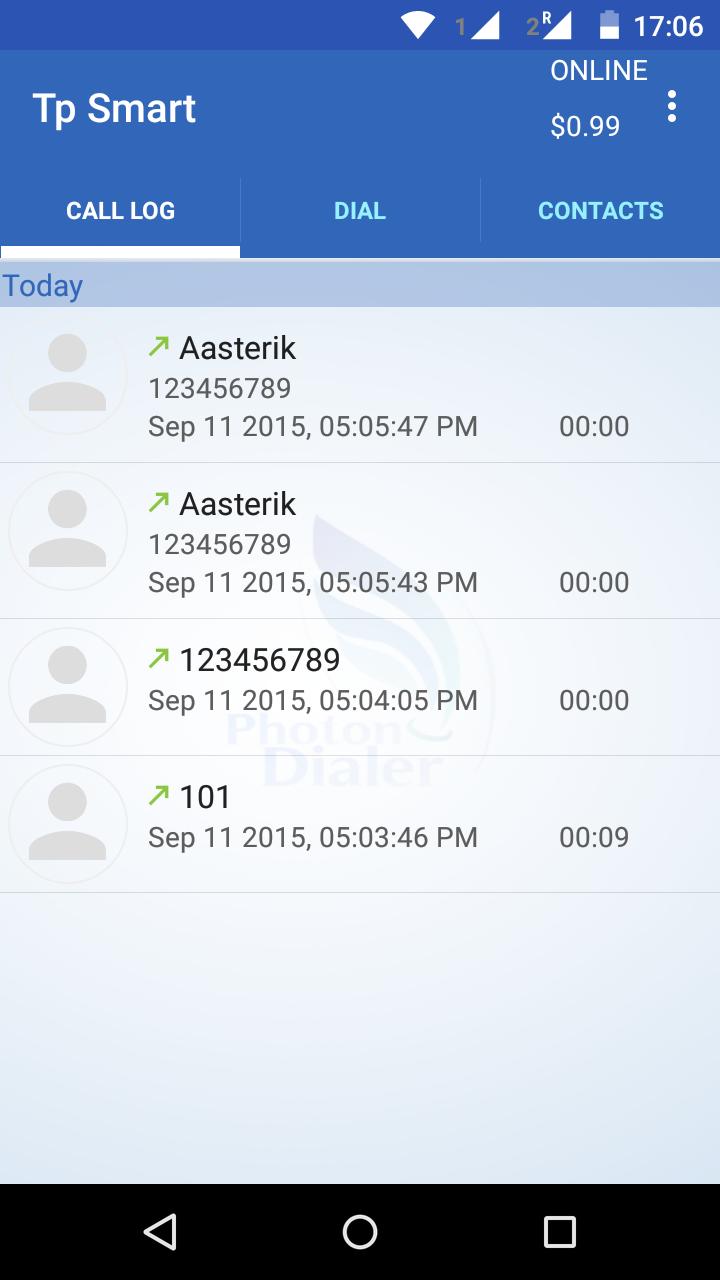The image size is (720, 1280).
Task: Switch to the DIAL tab
Action: [359, 211]
